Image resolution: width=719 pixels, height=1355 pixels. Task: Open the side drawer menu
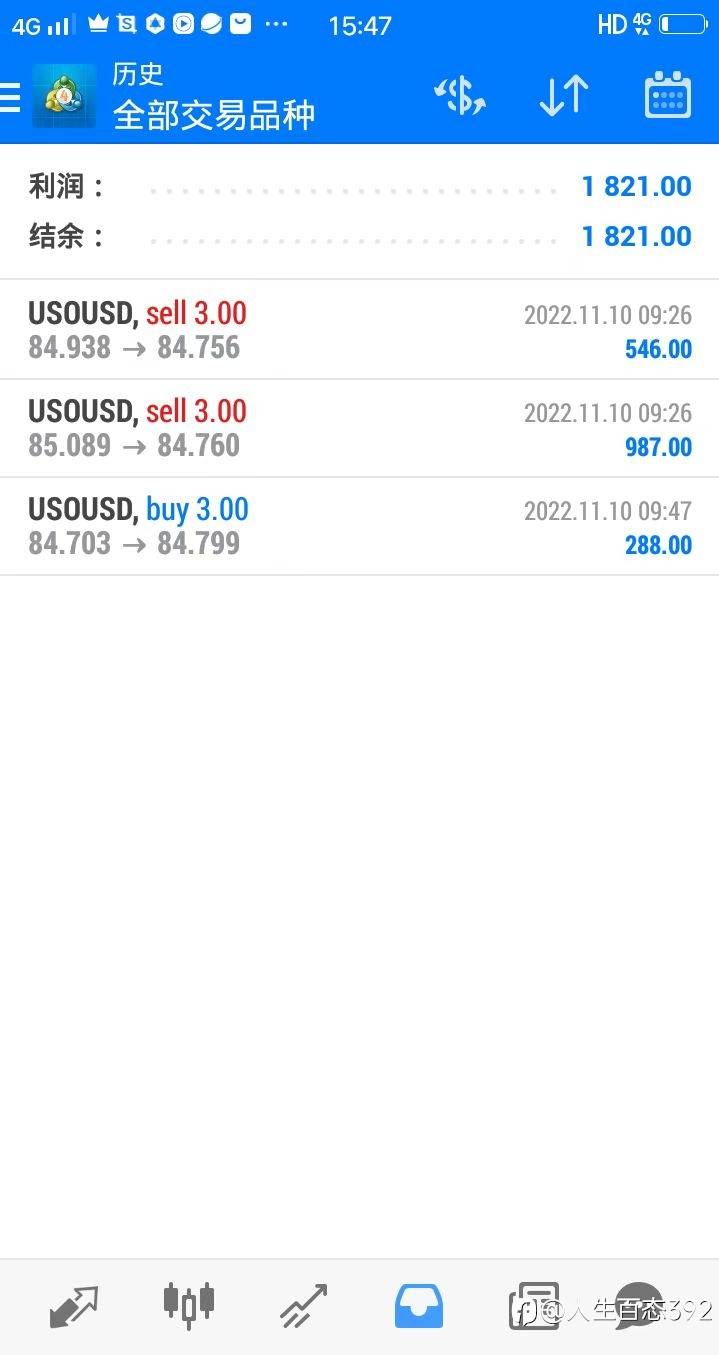pyautogui.click(x=10, y=97)
